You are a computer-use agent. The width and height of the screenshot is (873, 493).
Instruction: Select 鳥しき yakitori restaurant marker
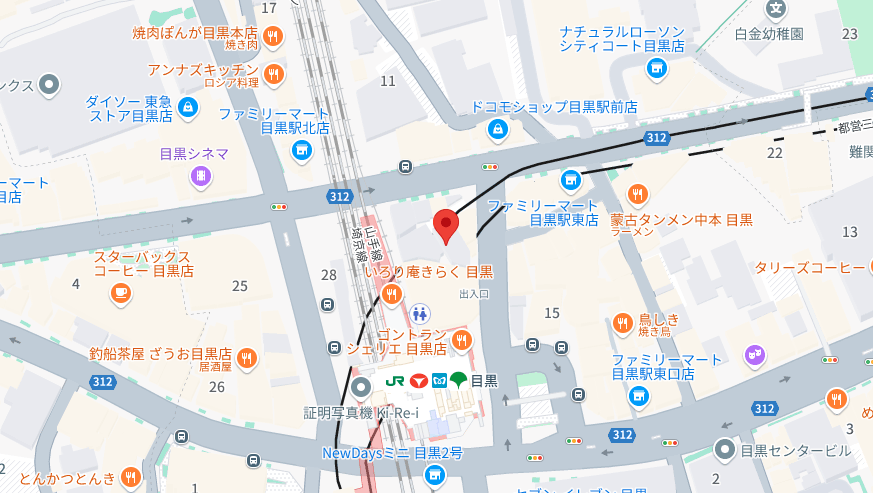pos(623,324)
